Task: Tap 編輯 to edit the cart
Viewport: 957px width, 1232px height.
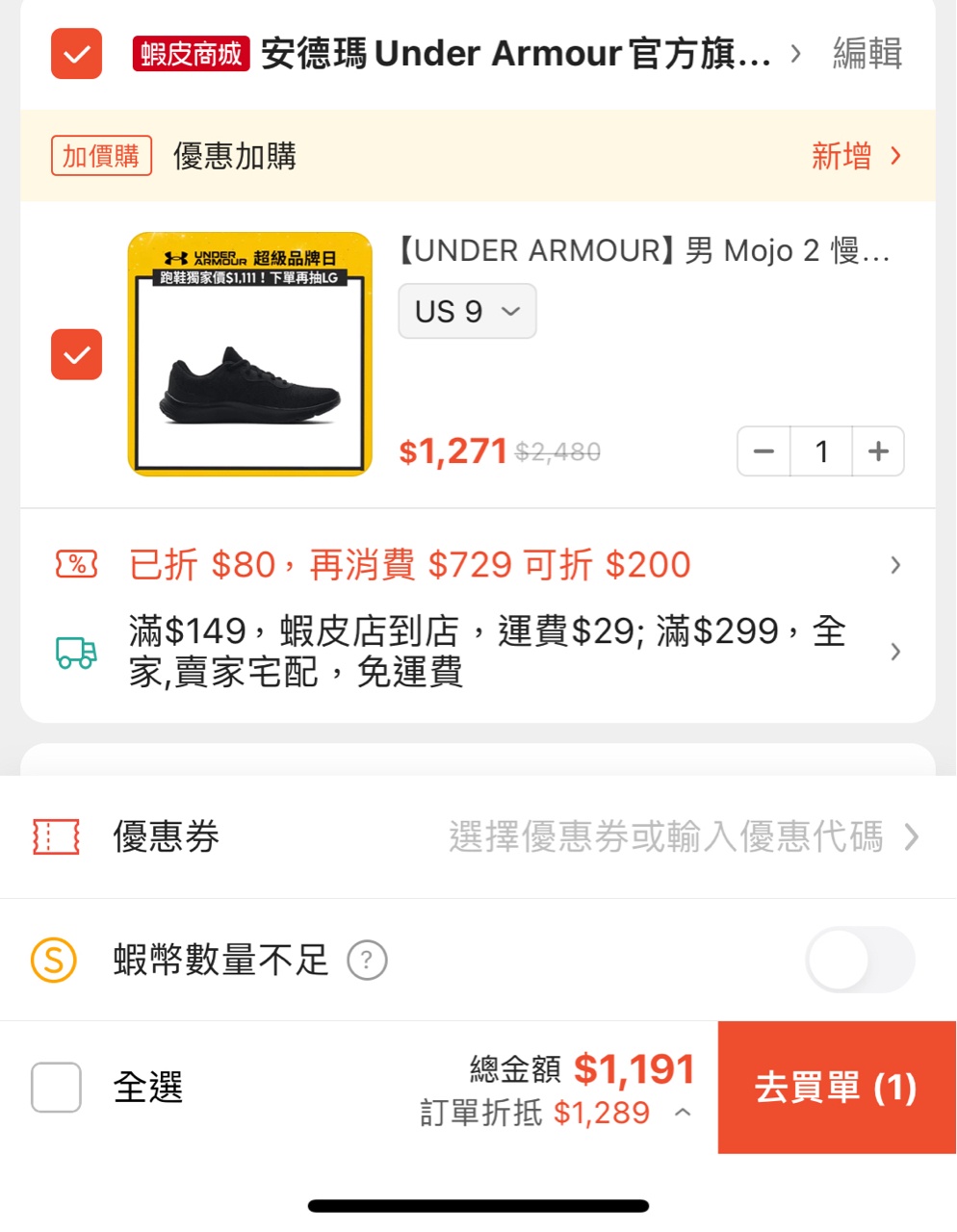Action: (x=866, y=54)
